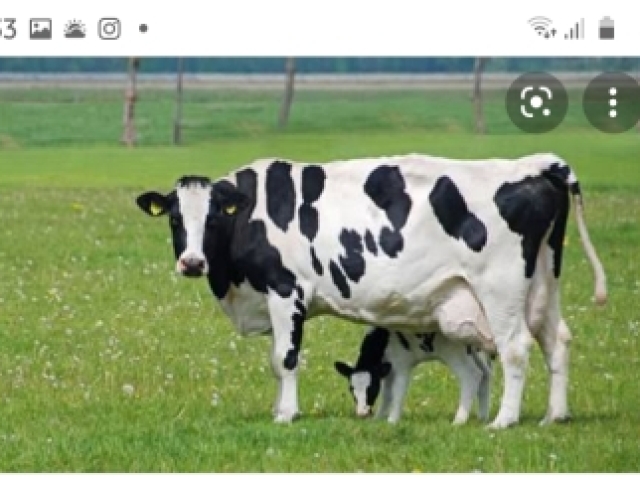Search this image with Google Lens
The width and height of the screenshot is (640, 479).
tap(536, 102)
